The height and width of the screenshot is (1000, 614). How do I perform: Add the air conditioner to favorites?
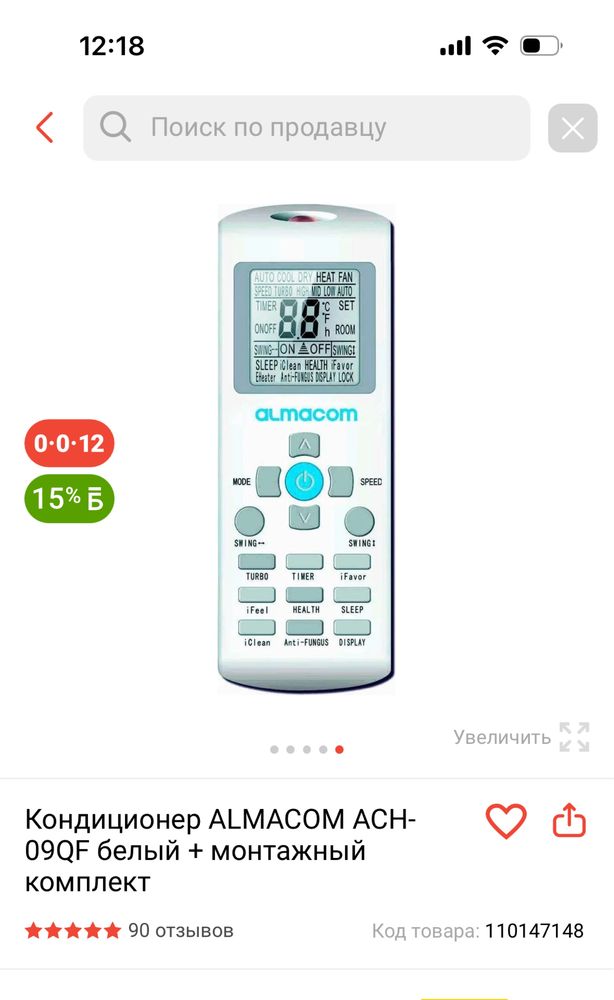[x=506, y=821]
